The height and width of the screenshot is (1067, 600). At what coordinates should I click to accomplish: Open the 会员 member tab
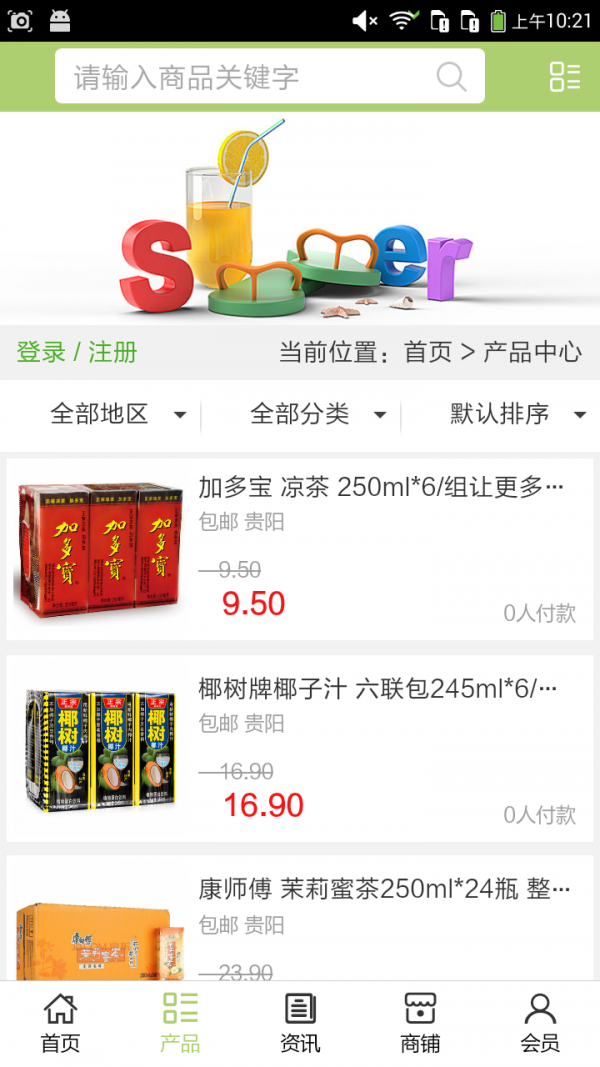(x=540, y=1023)
